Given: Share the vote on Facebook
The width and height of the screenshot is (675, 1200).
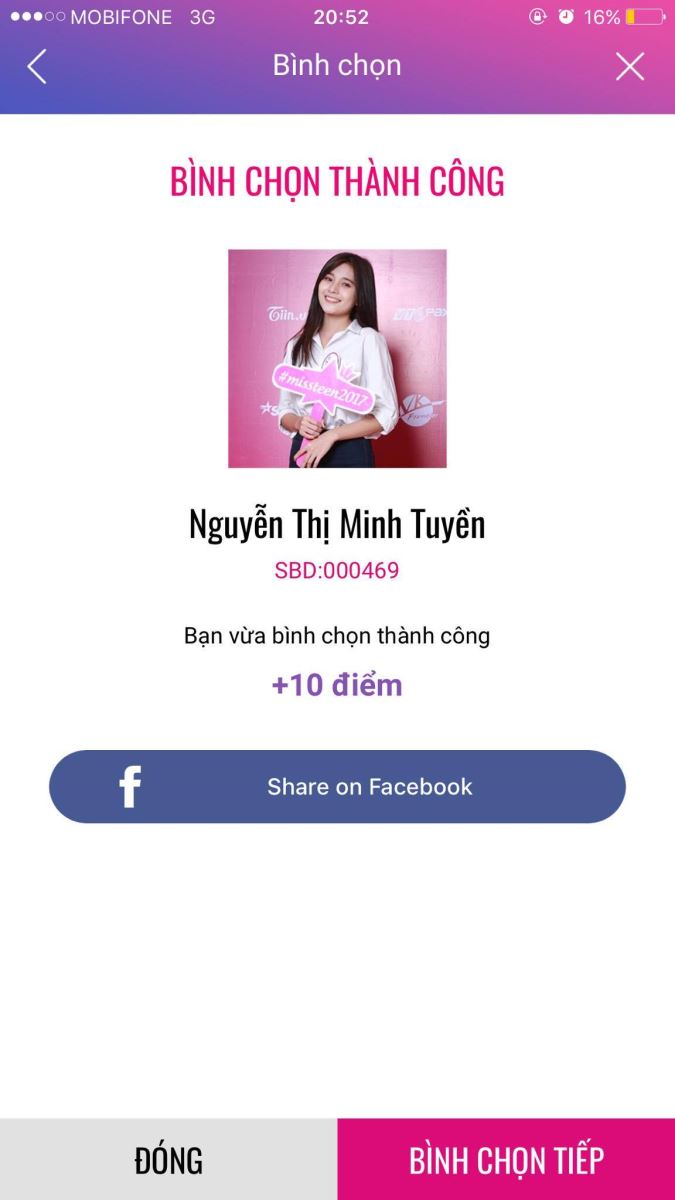Looking at the screenshot, I should point(337,787).
